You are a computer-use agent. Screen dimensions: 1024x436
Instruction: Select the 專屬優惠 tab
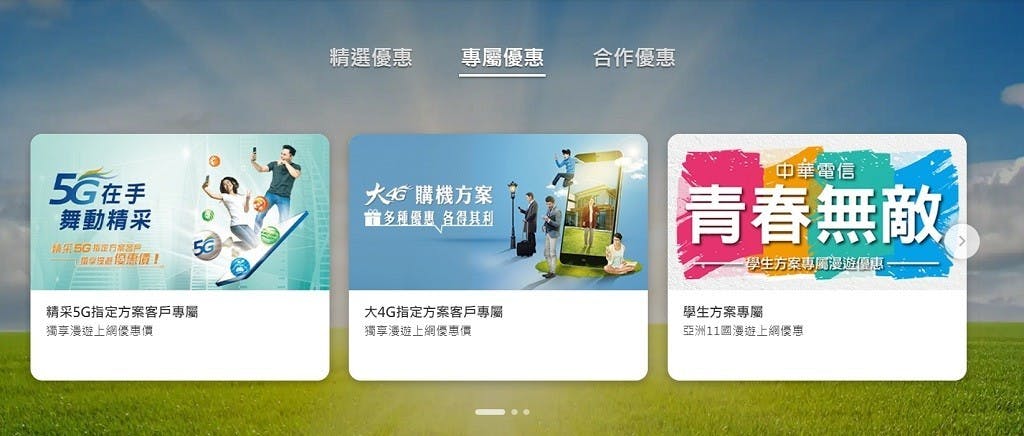503,58
